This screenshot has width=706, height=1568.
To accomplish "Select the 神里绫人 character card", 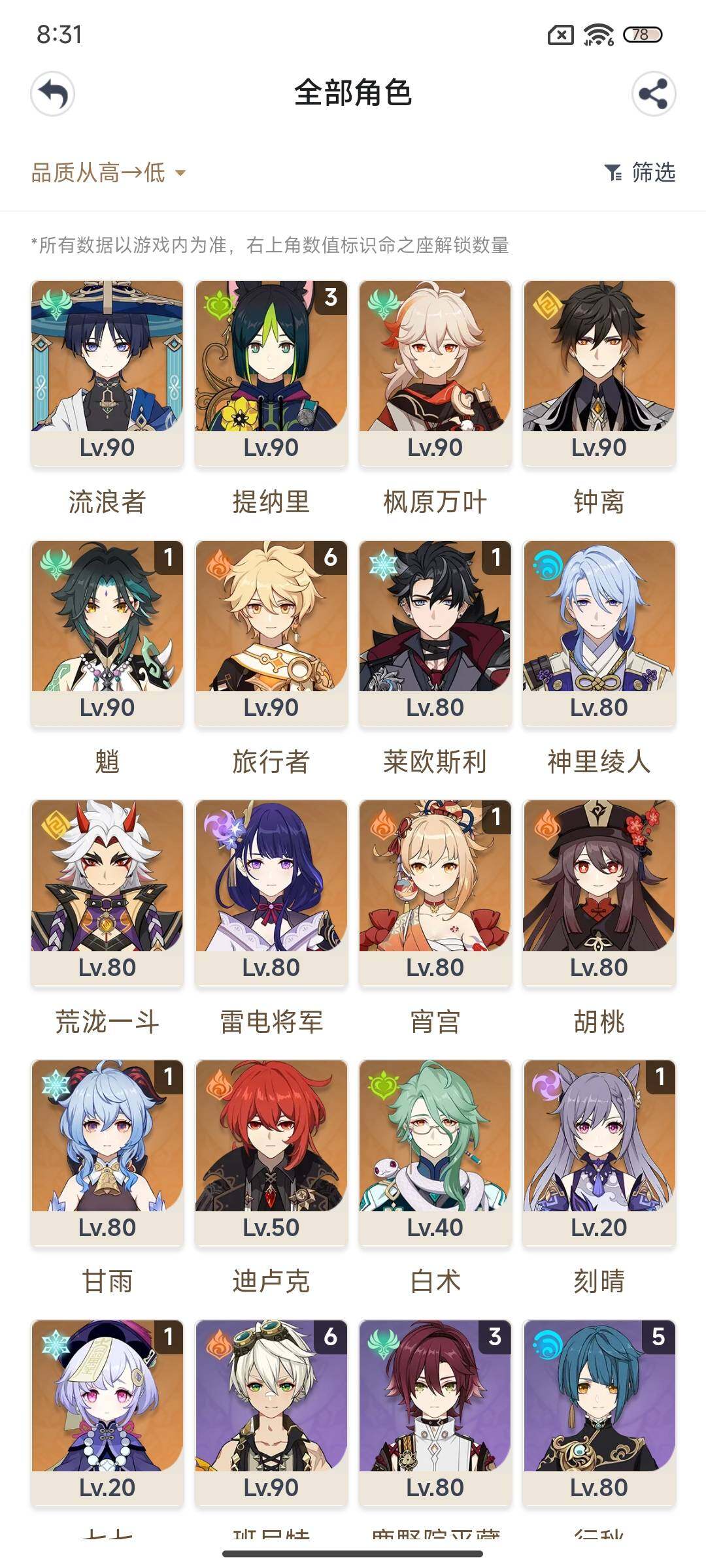I will tap(599, 632).
